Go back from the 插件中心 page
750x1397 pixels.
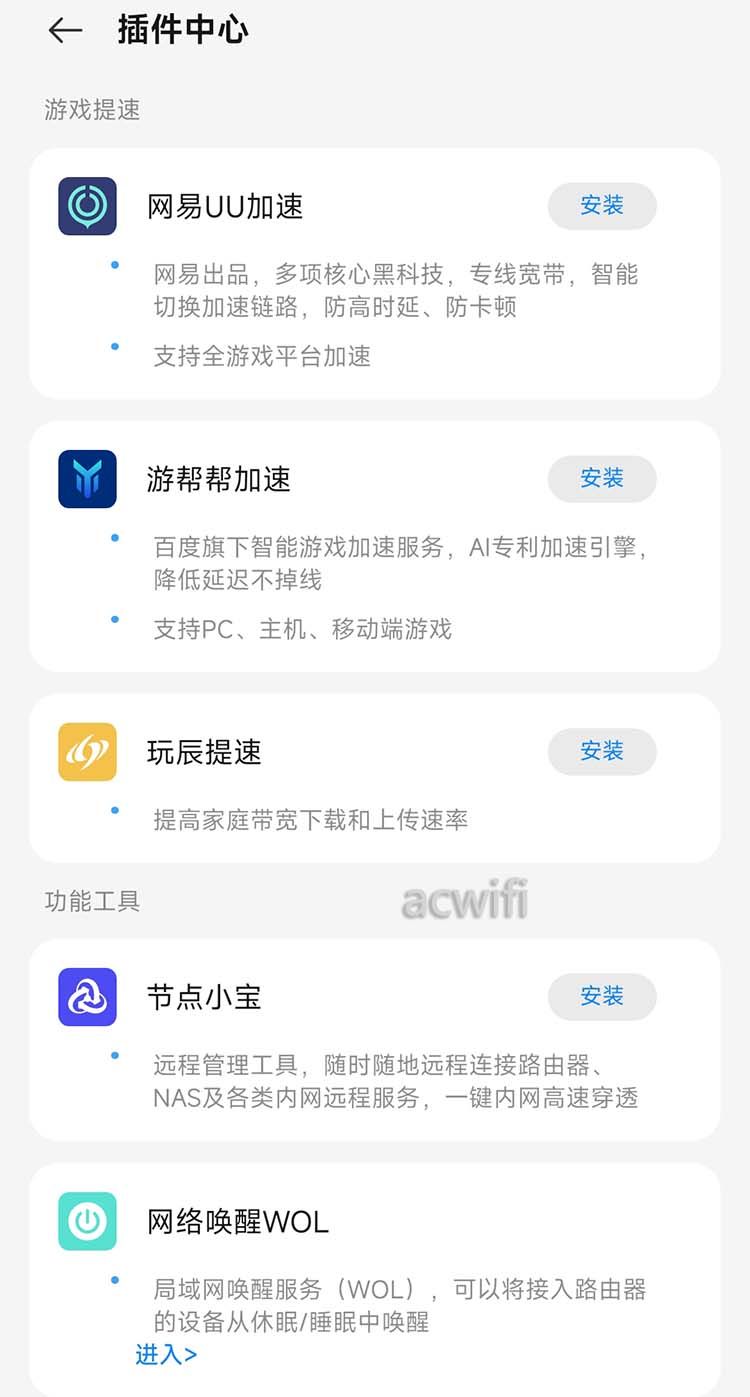[66, 31]
